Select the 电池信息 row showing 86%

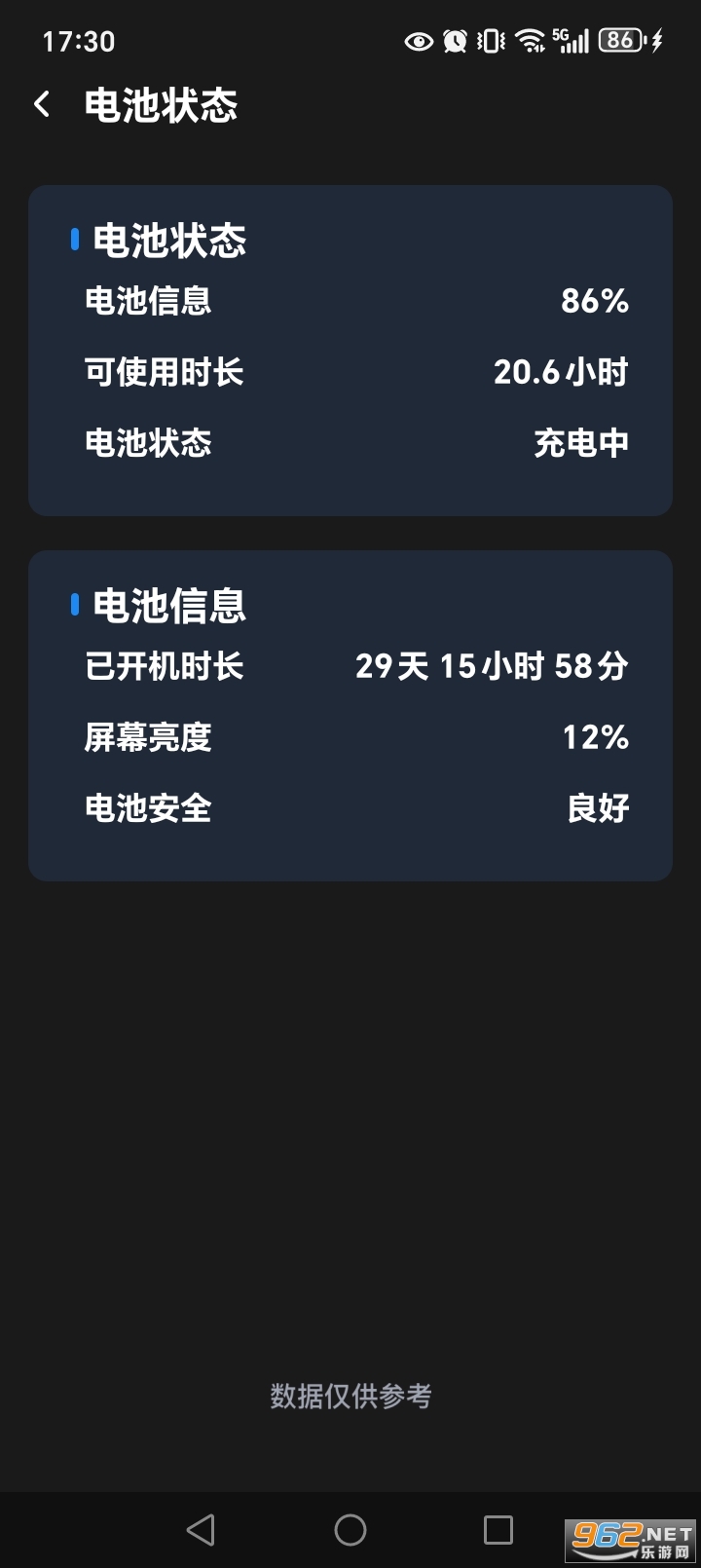[x=350, y=301]
